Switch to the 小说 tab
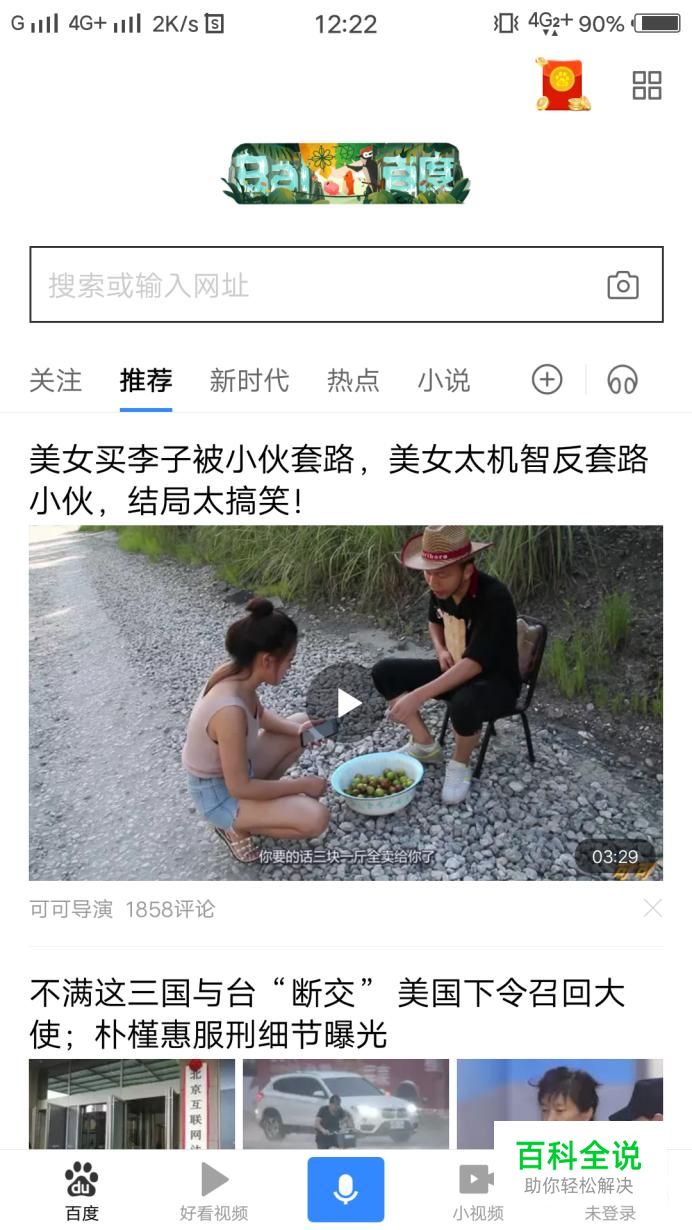The image size is (692, 1230). pos(443,381)
